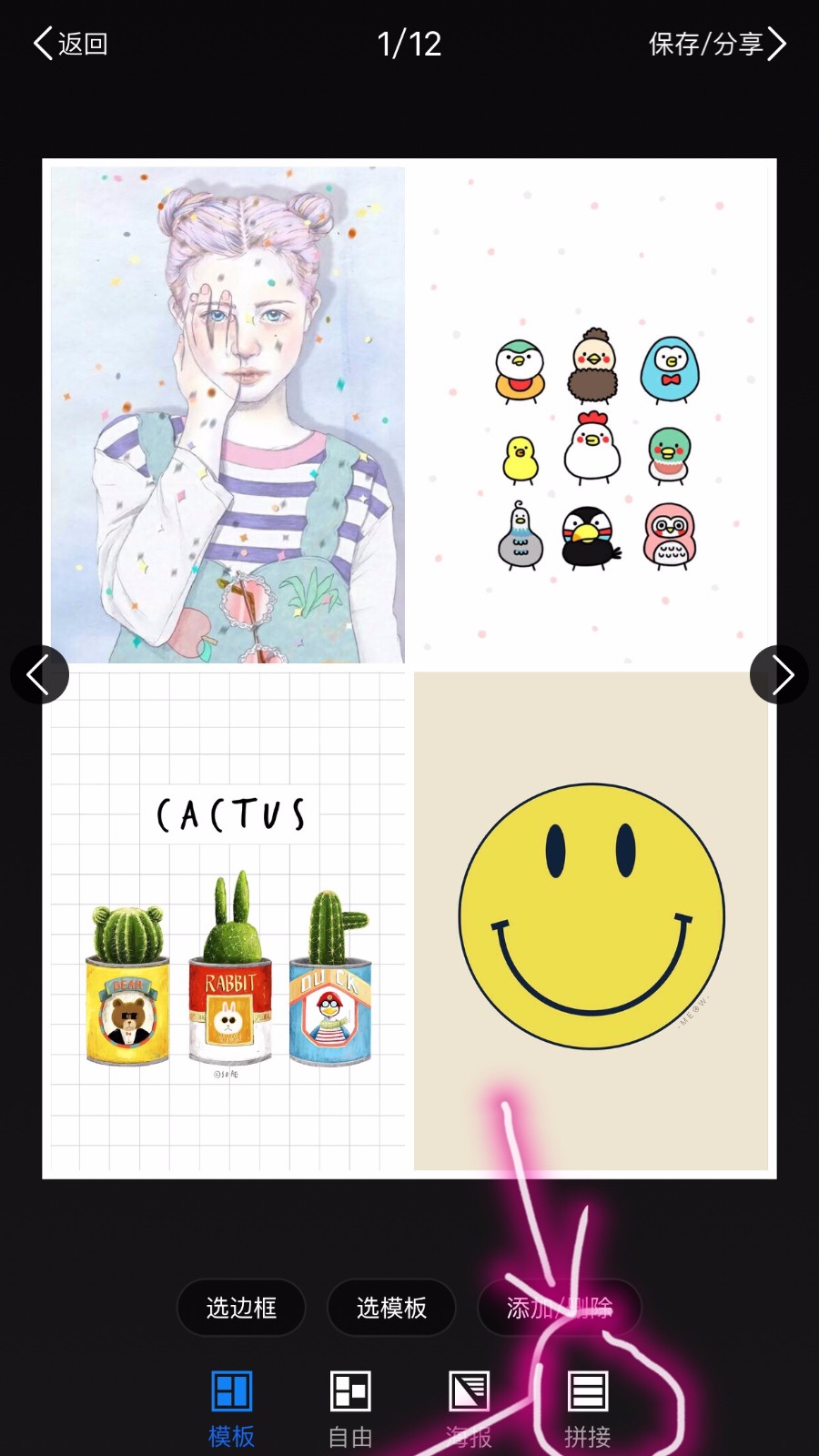Select the CACTUS photo cell

[x=227, y=921]
